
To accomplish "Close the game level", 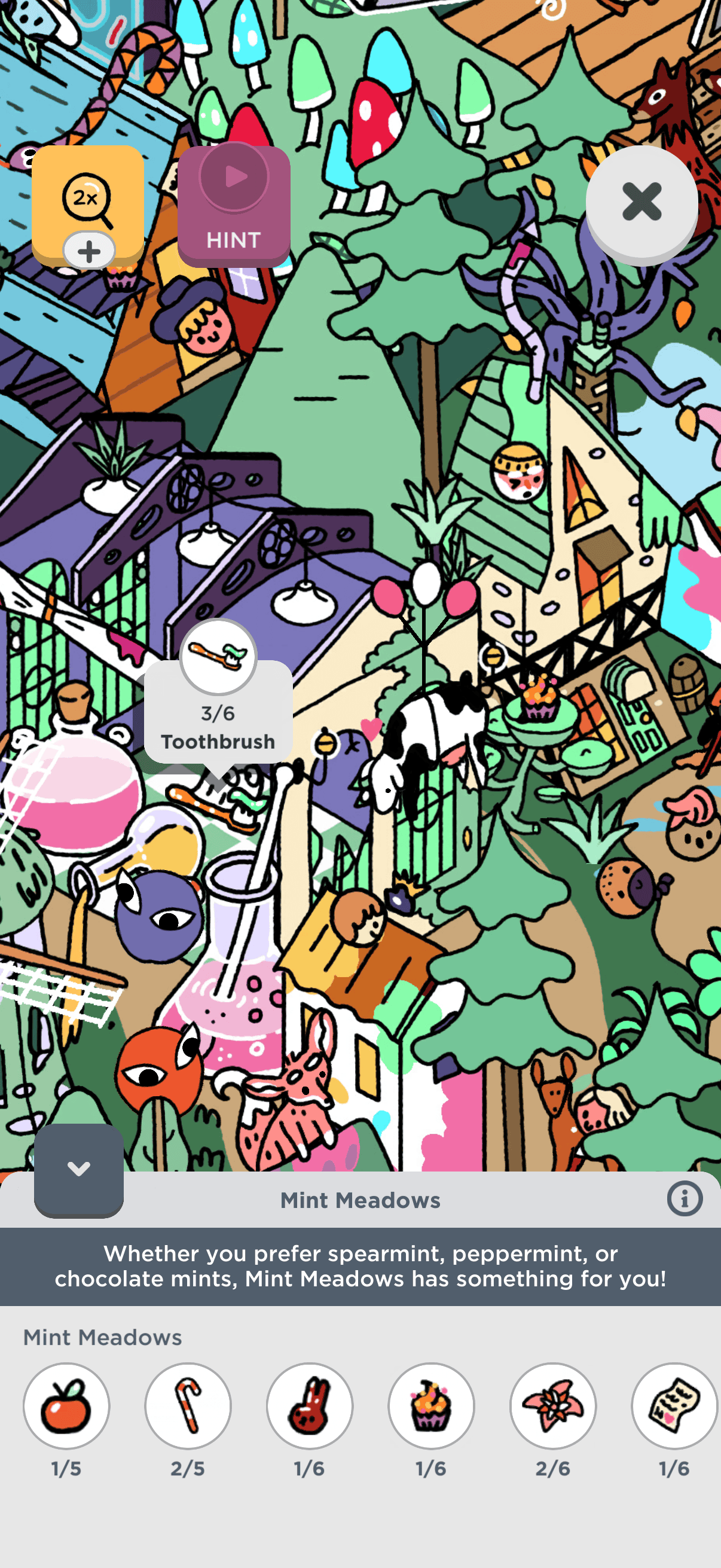I will tap(641, 202).
